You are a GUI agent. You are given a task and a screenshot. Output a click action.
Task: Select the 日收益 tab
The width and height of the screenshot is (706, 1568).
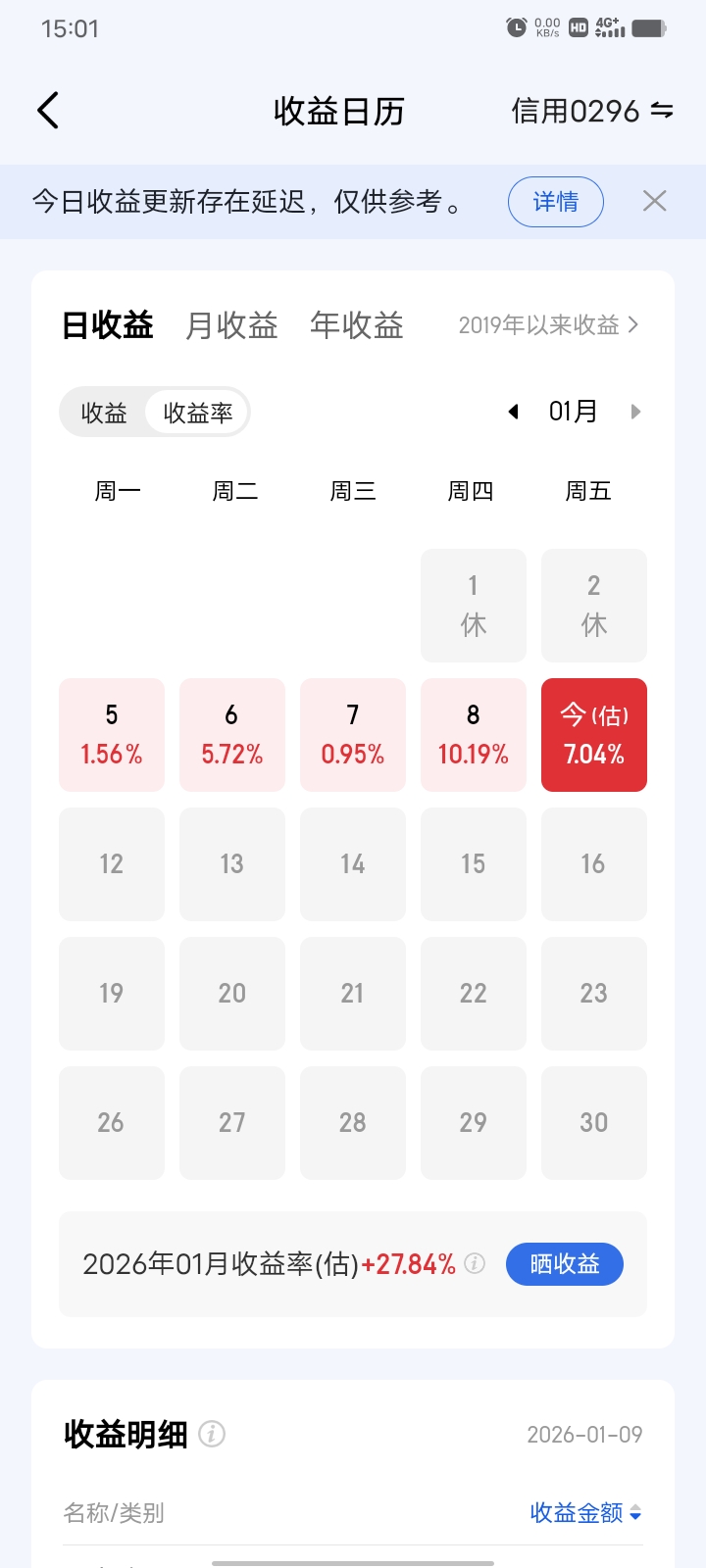[x=108, y=325]
